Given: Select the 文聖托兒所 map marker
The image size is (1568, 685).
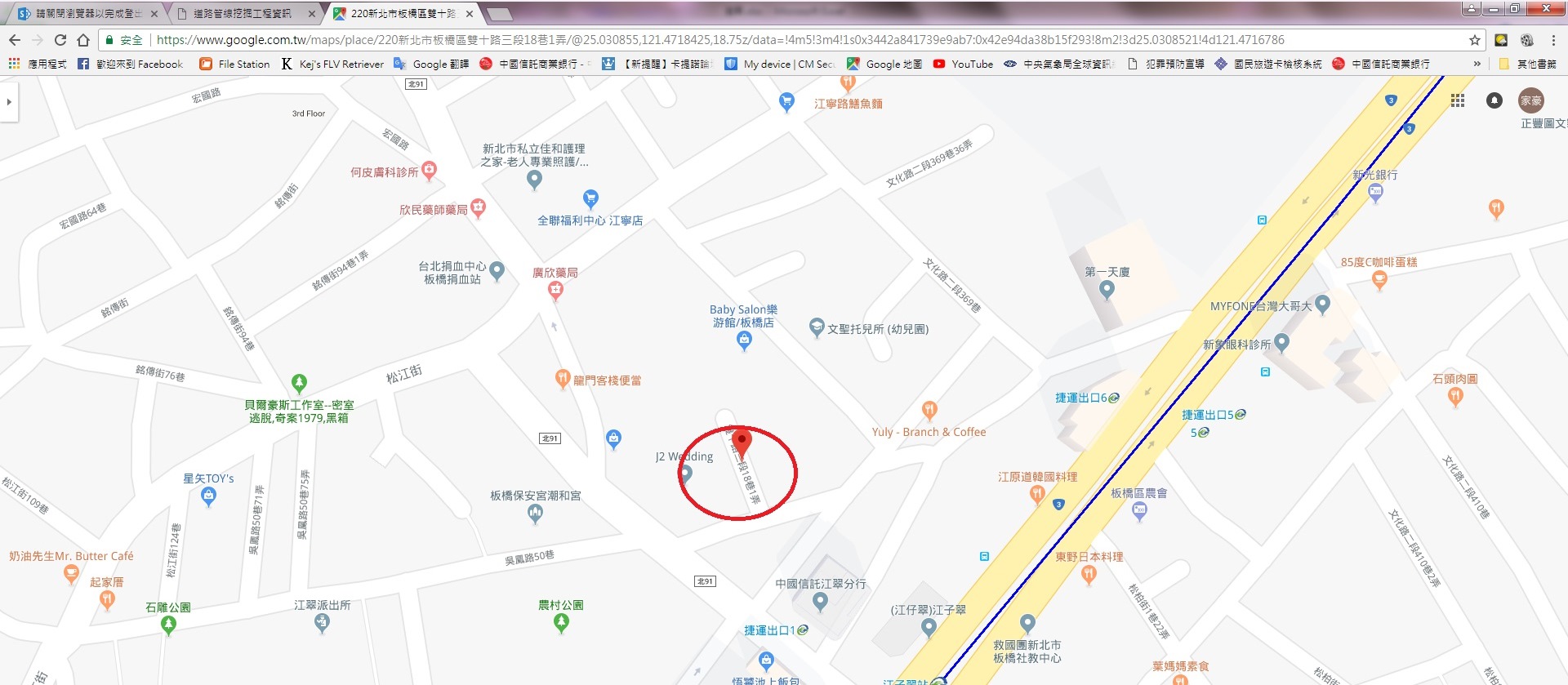Looking at the screenshot, I should tap(816, 327).
